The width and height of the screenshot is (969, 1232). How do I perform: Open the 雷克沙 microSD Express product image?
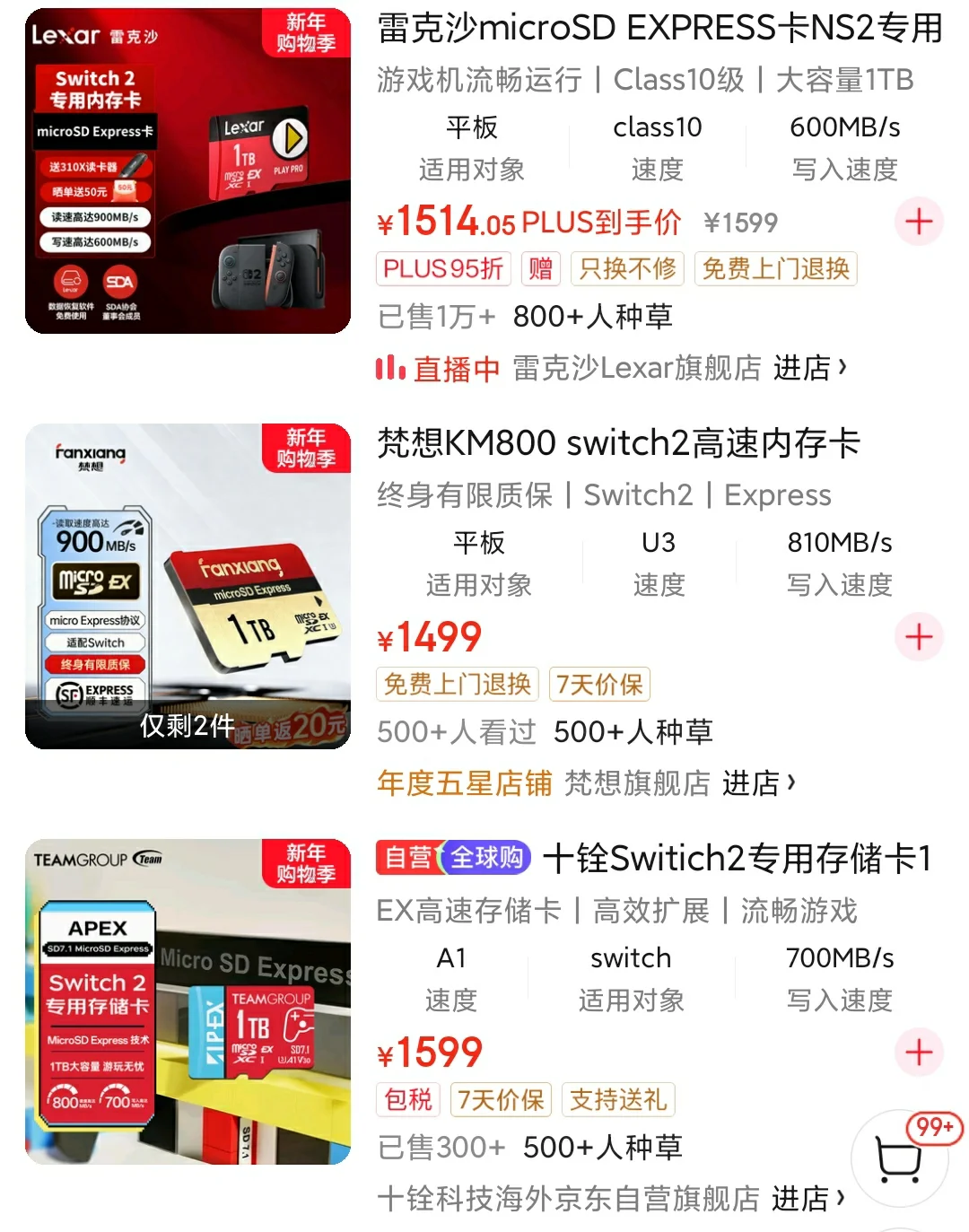click(x=188, y=170)
